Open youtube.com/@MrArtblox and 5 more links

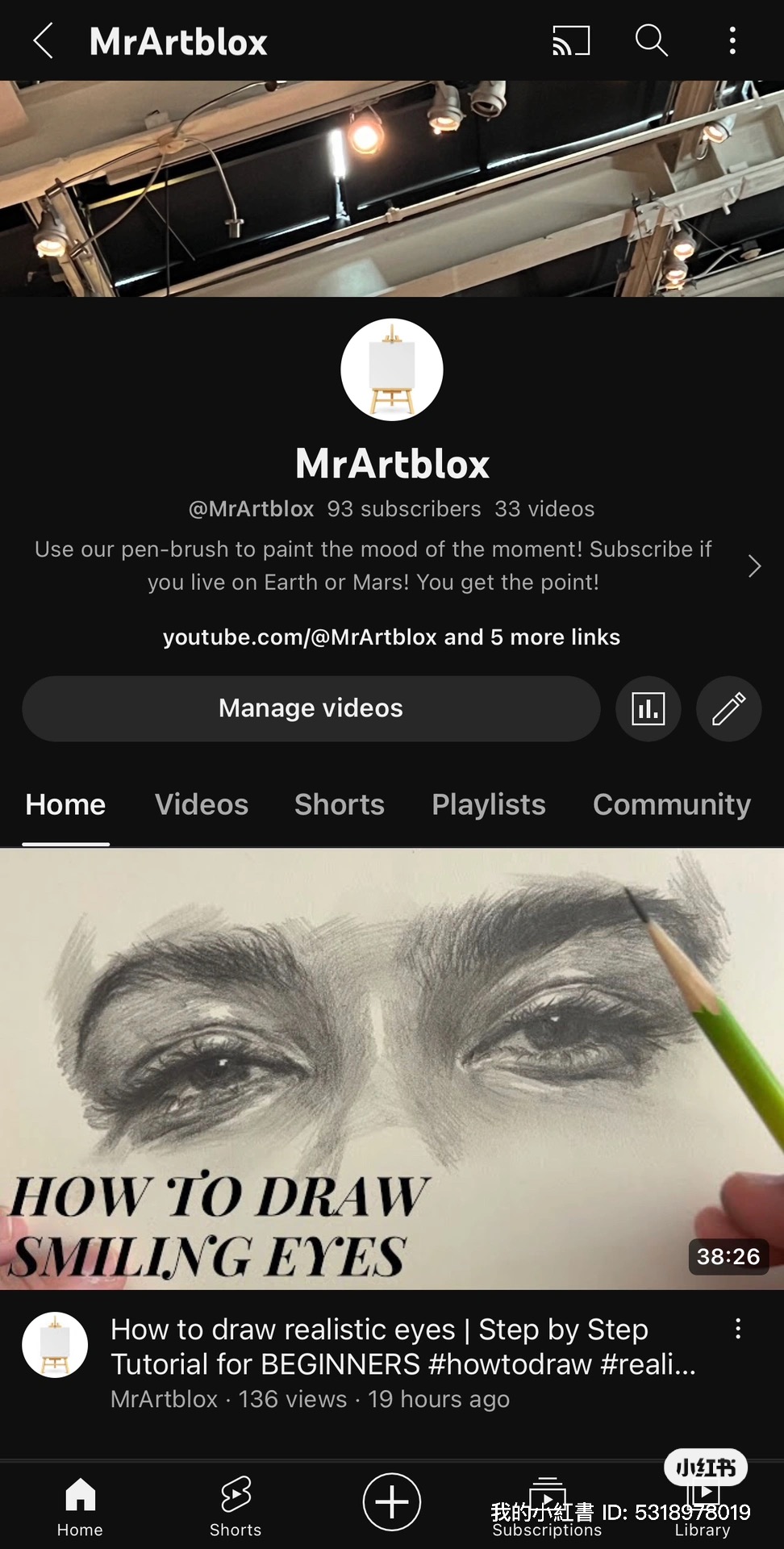coord(391,637)
